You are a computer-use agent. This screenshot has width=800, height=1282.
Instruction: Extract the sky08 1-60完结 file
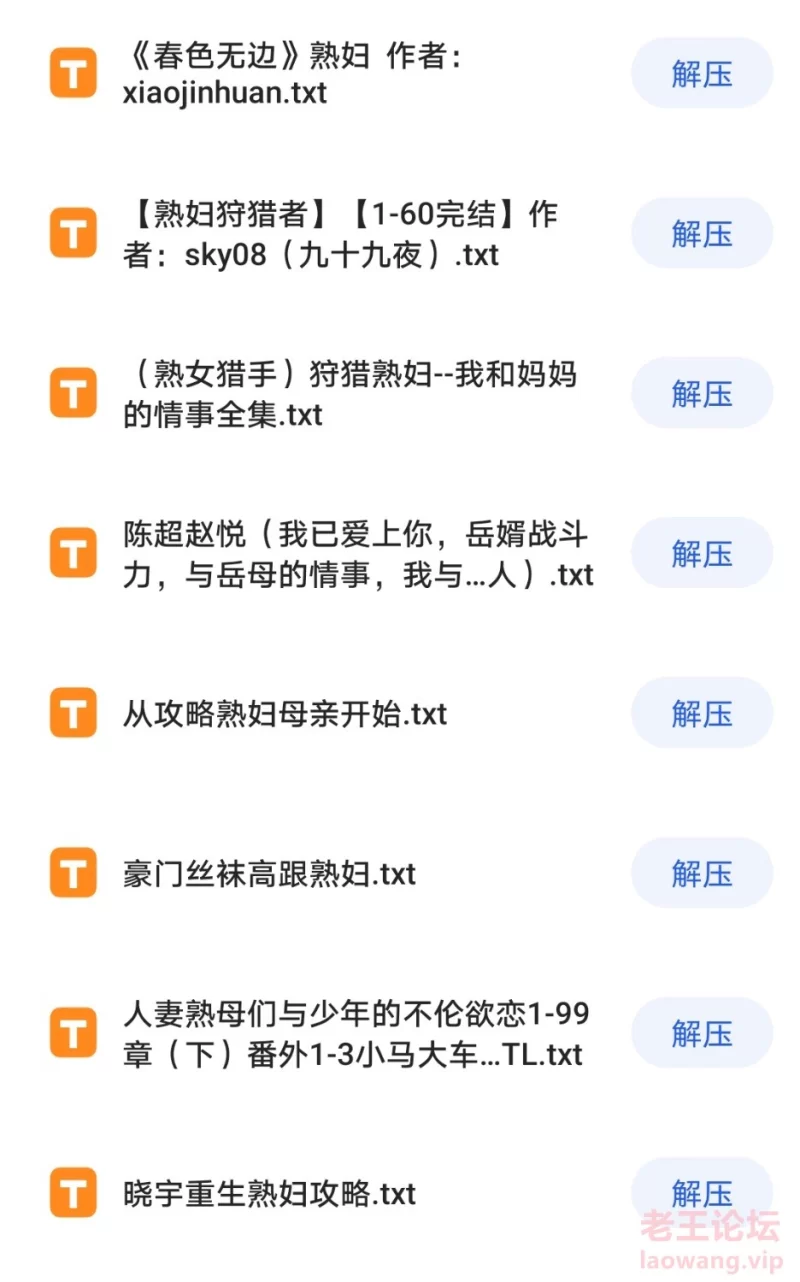(x=701, y=234)
